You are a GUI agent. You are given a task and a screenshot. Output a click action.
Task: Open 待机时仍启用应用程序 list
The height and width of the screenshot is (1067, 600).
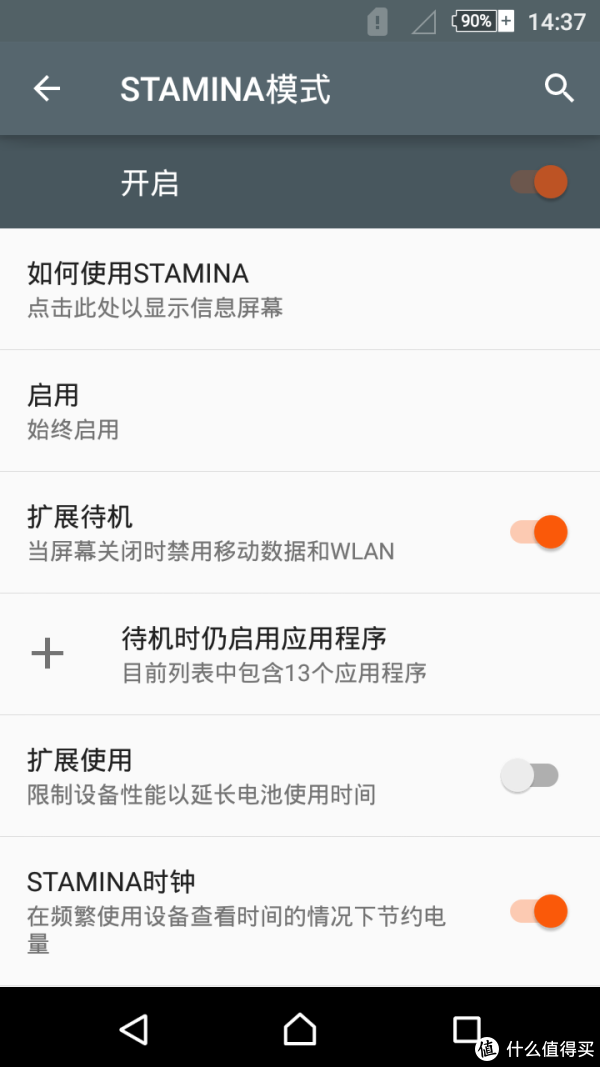300,655
